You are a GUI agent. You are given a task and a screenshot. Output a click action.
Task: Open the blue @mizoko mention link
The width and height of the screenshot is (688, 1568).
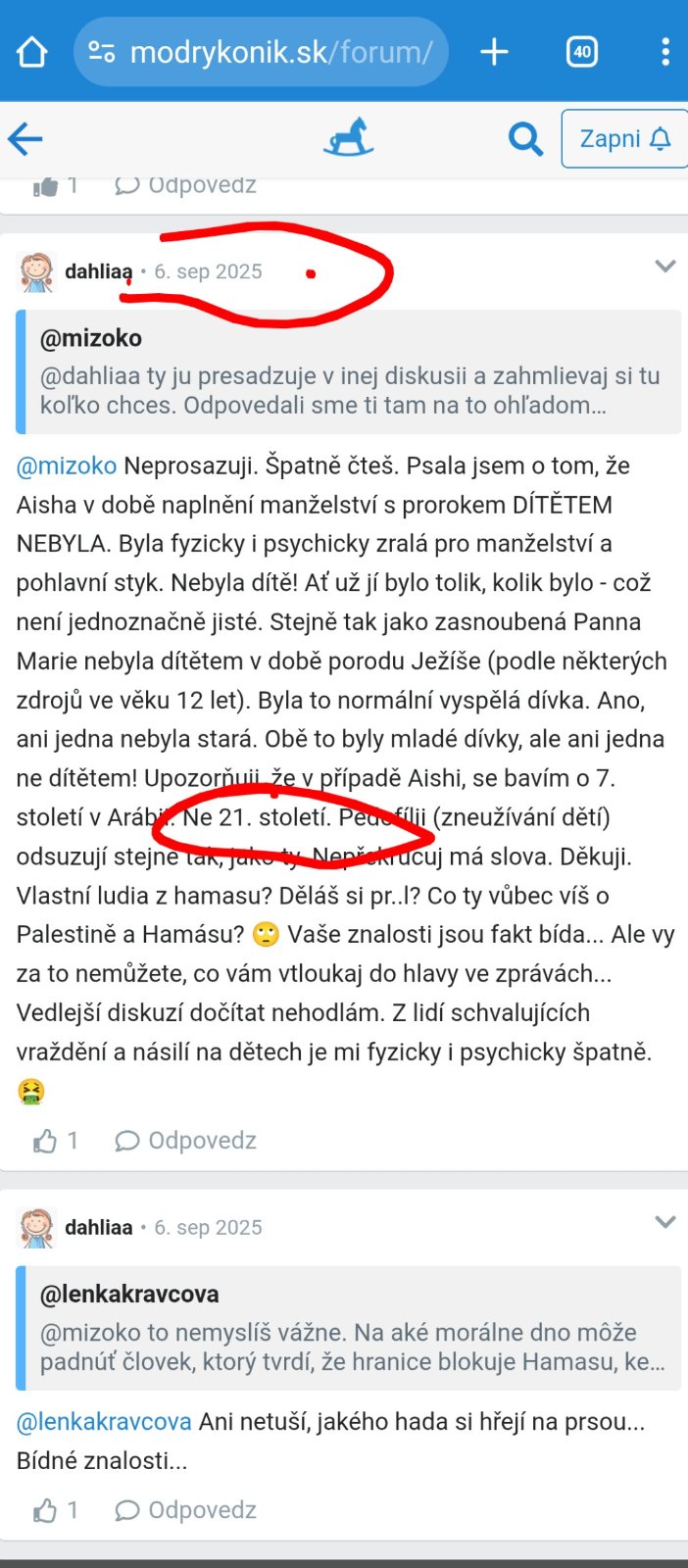click(67, 465)
